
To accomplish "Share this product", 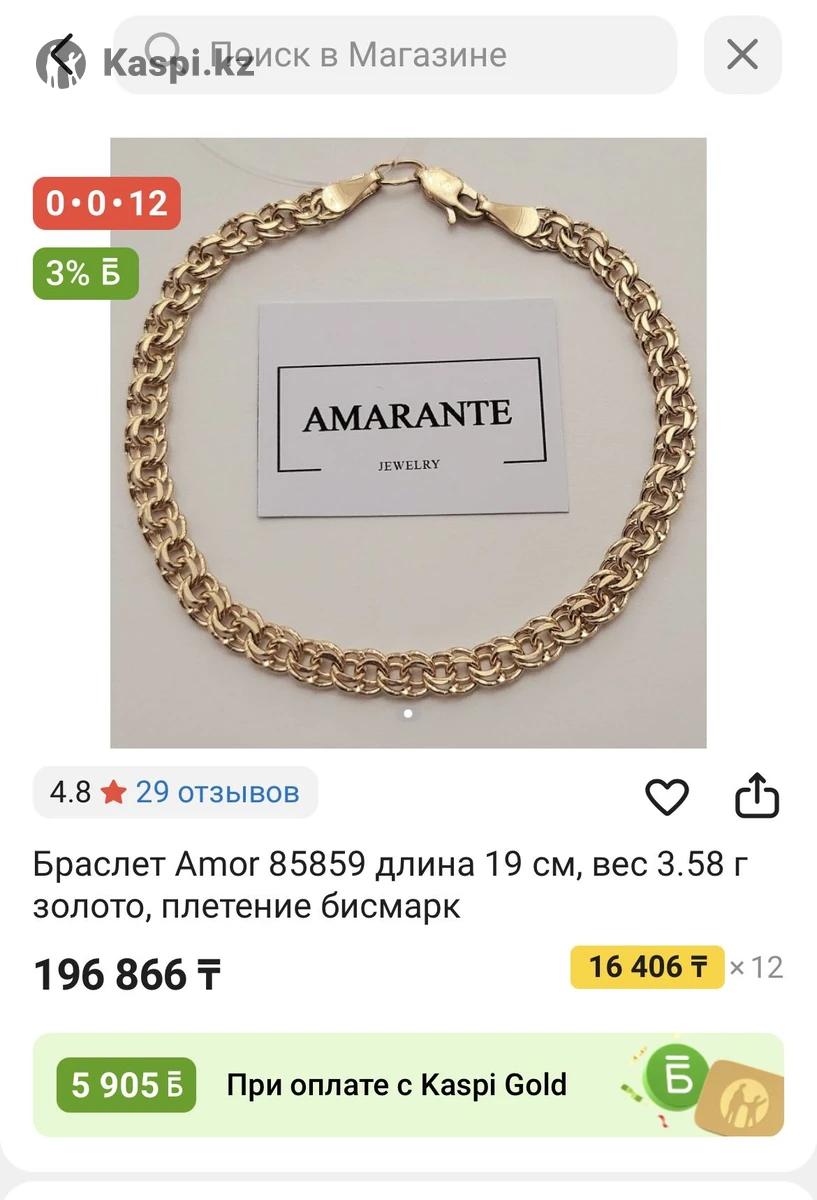I will (x=757, y=796).
